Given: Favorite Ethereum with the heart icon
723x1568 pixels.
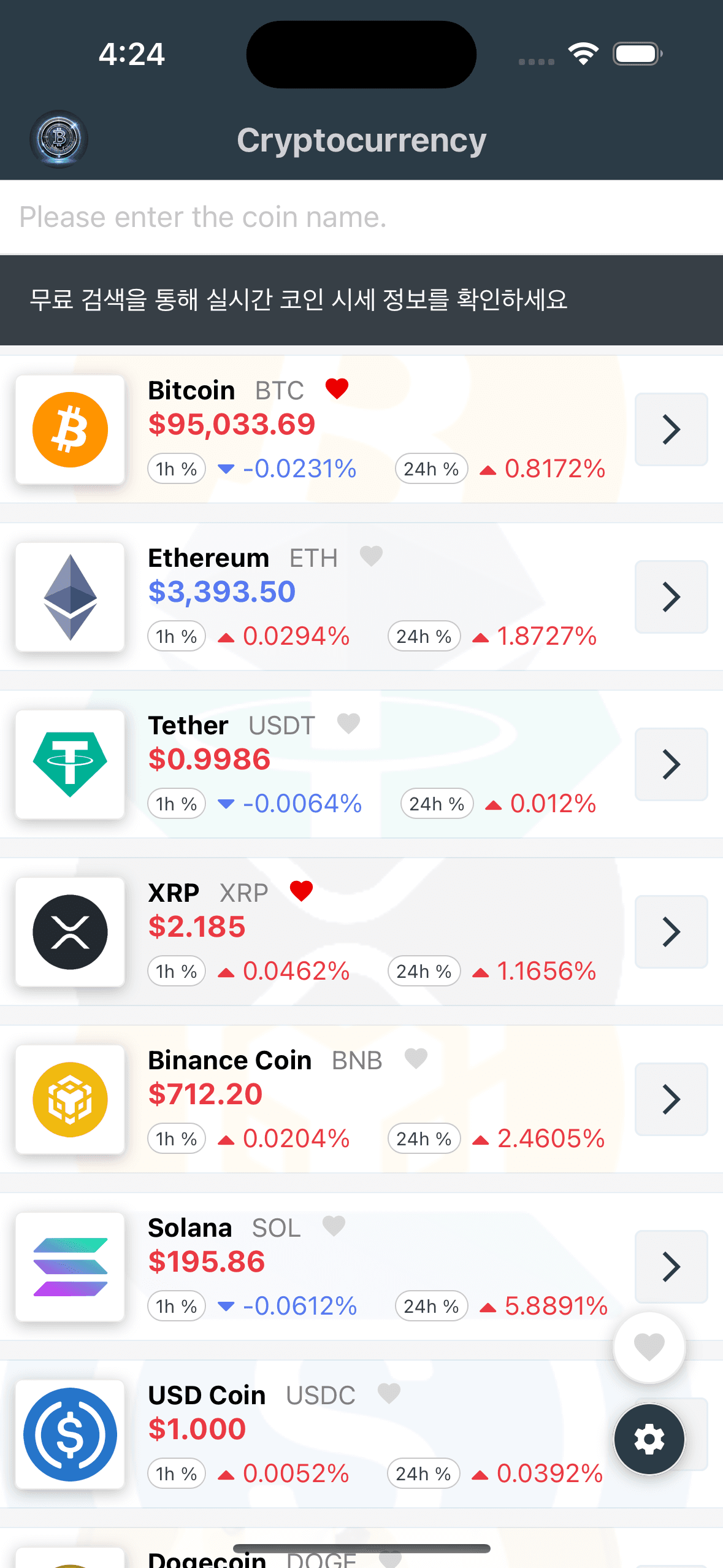Looking at the screenshot, I should click(371, 556).
